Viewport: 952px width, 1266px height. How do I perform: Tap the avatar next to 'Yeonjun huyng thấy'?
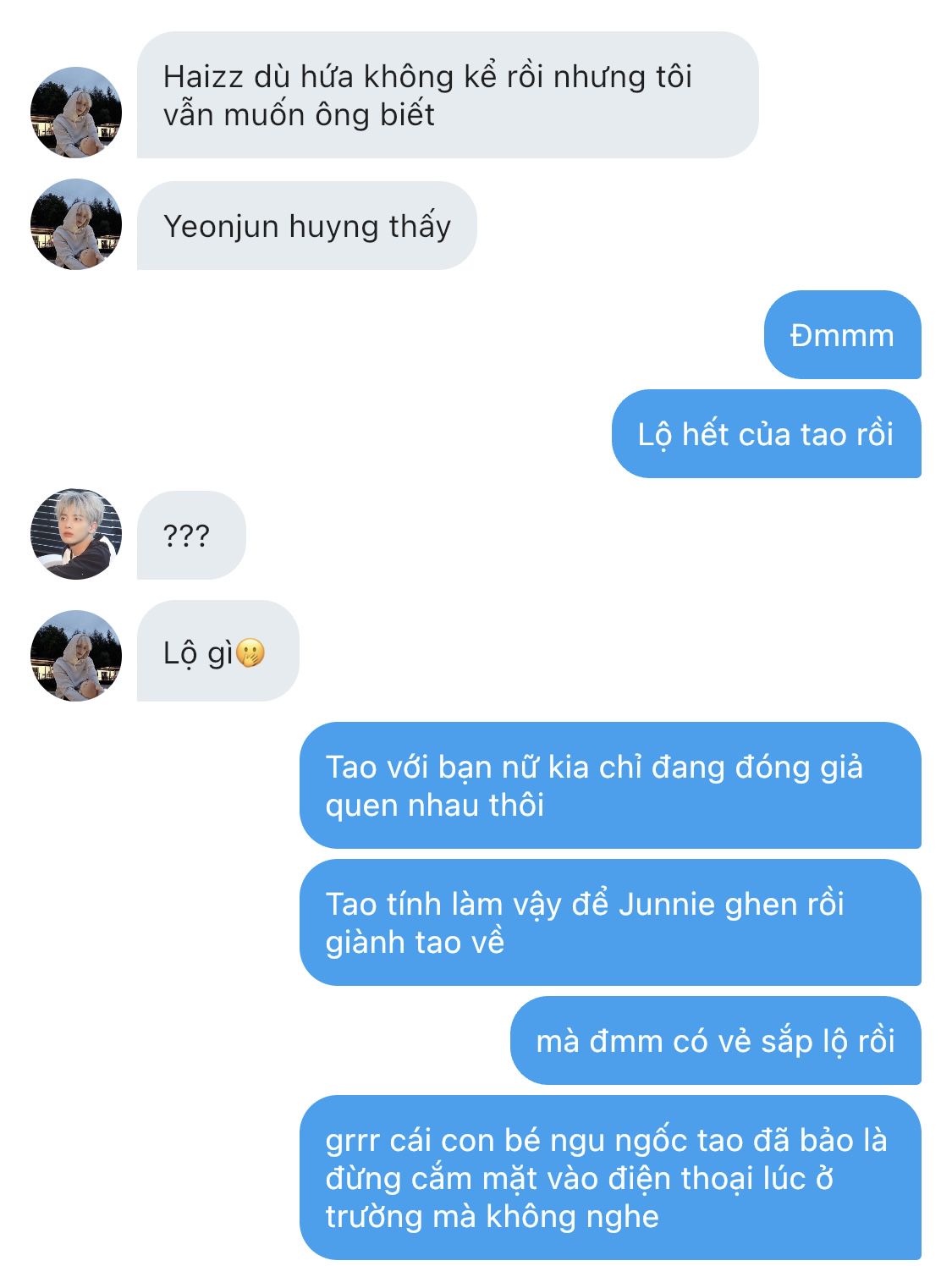[76, 224]
